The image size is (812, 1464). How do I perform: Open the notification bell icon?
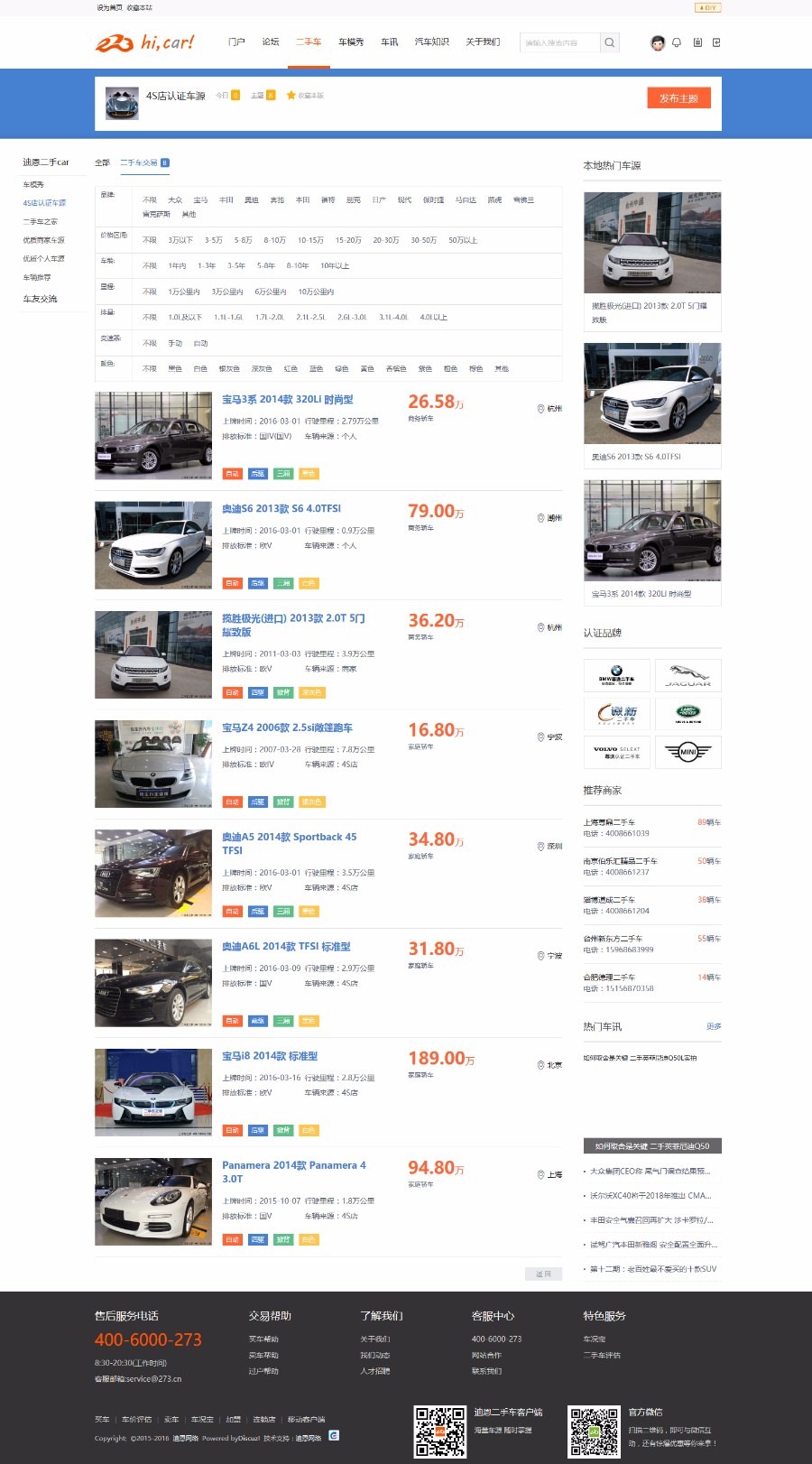point(675,42)
